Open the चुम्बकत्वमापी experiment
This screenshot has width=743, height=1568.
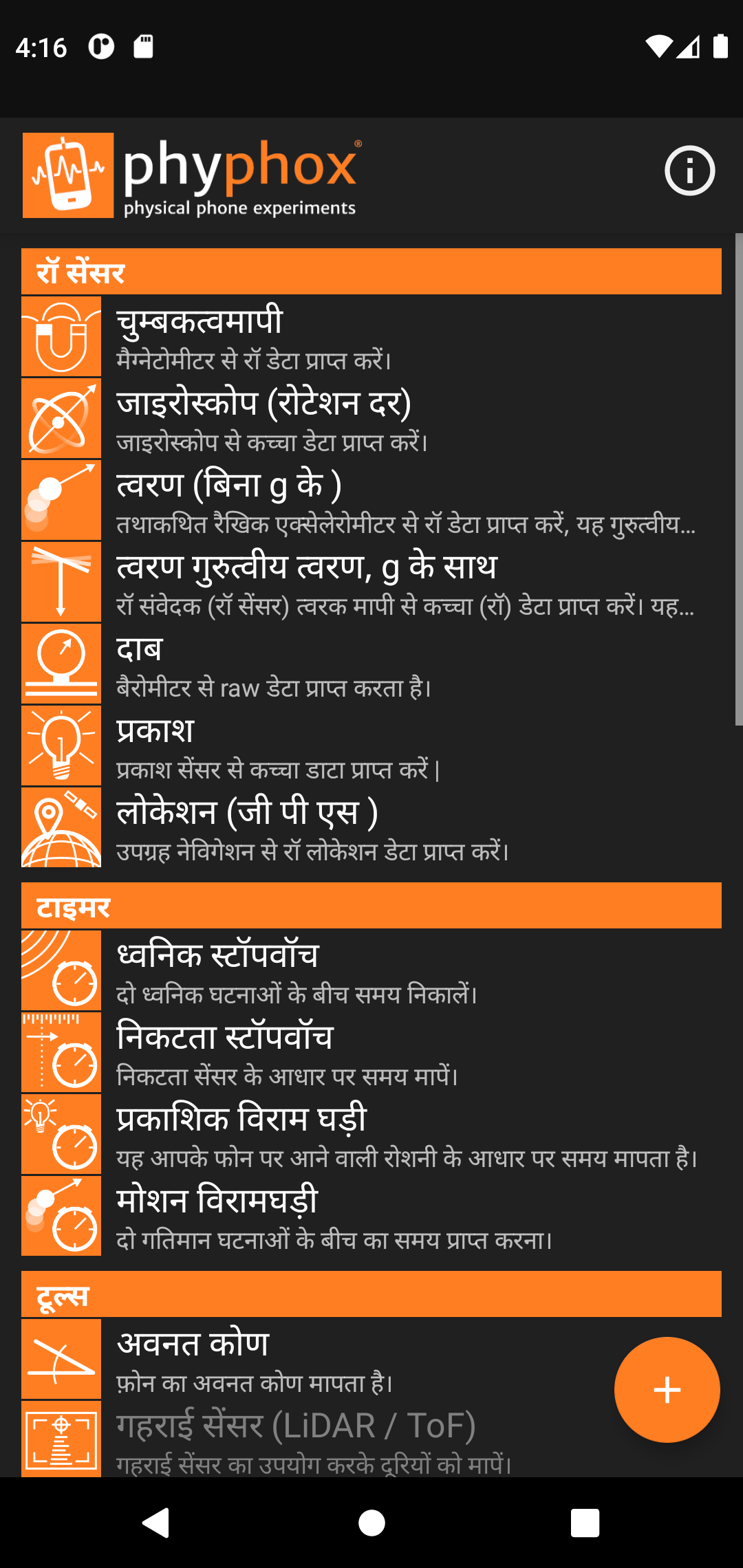coord(371,337)
